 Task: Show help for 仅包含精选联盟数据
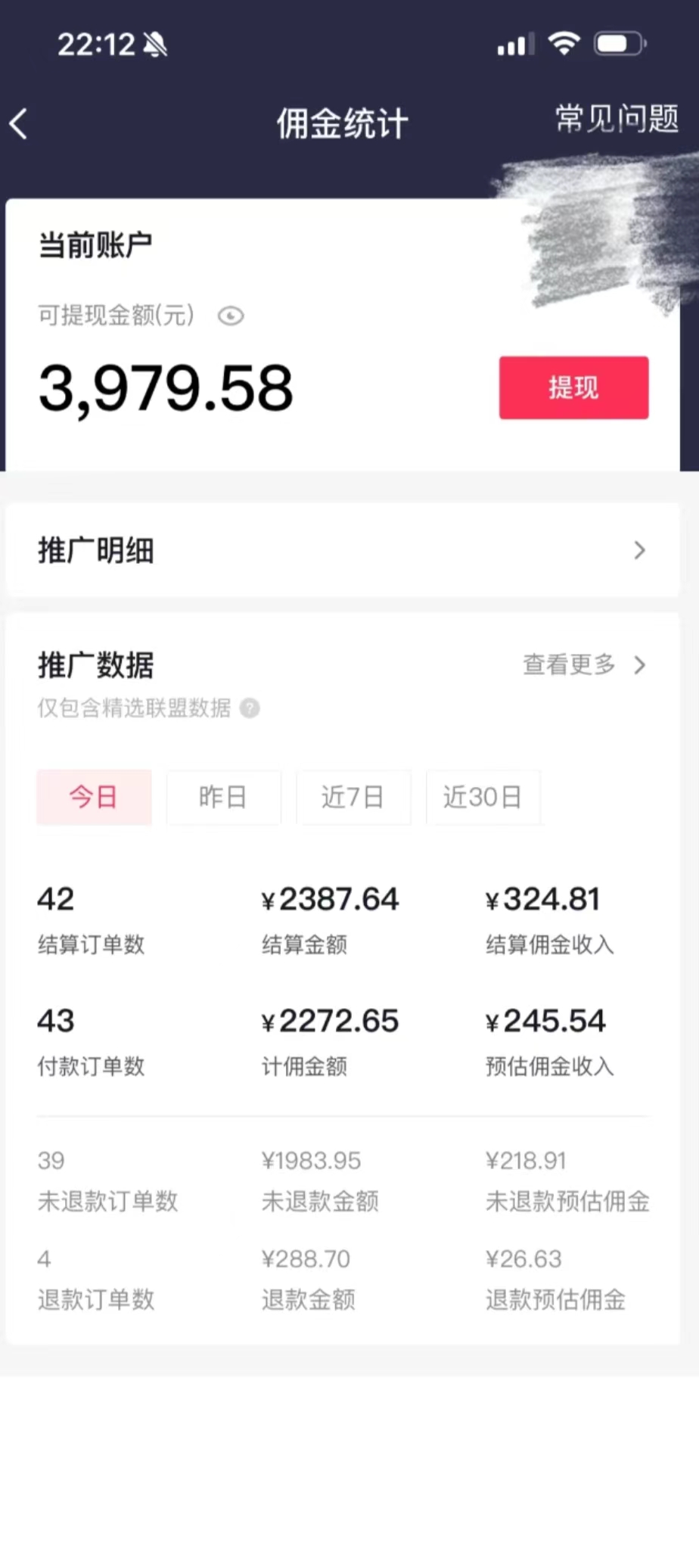click(x=250, y=708)
